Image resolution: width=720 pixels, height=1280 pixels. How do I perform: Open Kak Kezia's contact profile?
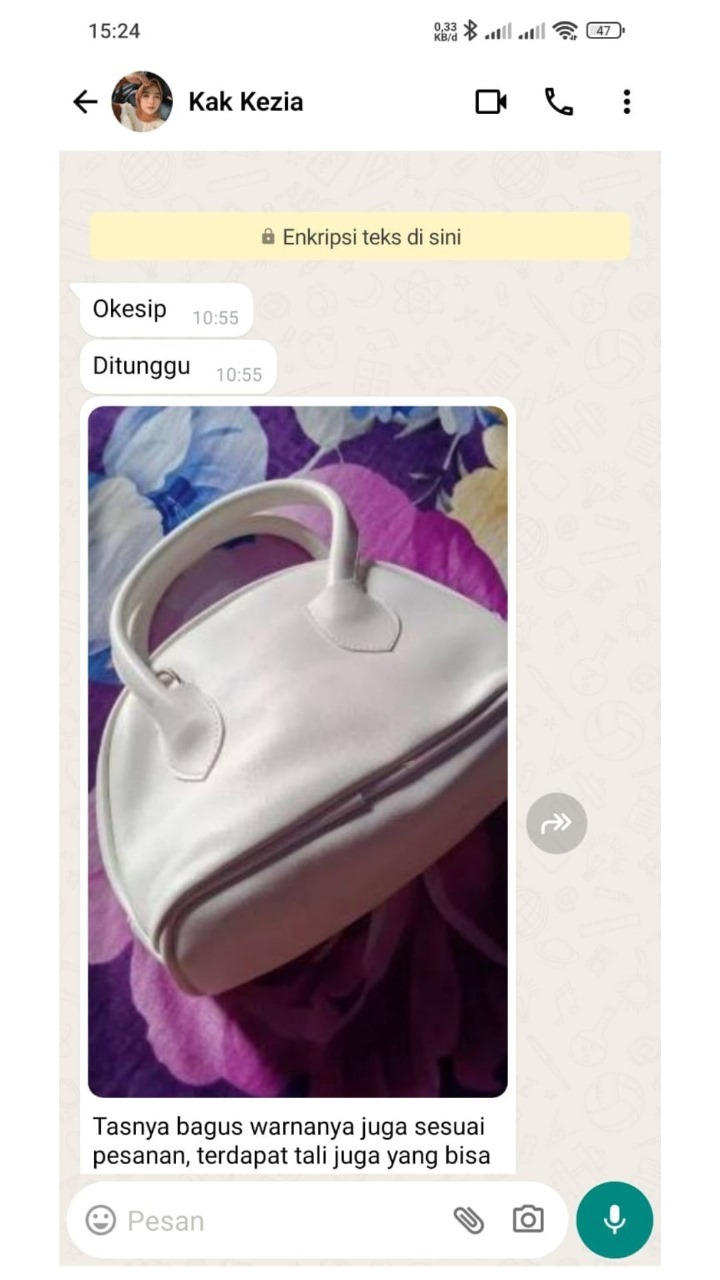(245, 102)
